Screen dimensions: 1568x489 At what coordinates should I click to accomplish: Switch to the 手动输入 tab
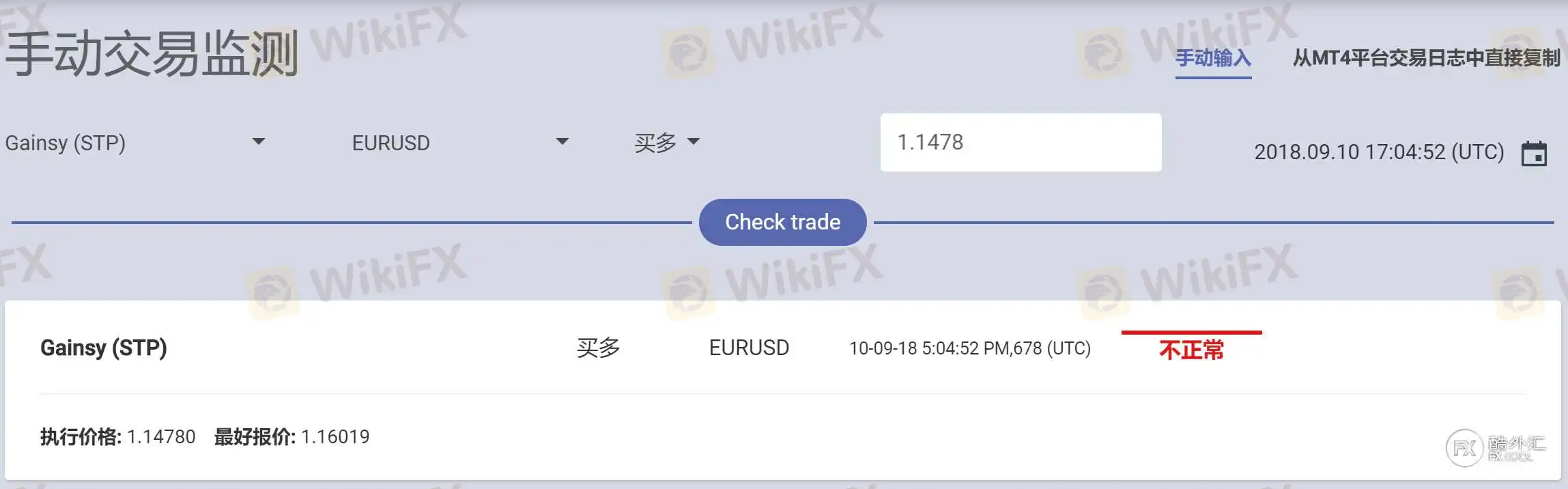(x=1213, y=59)
